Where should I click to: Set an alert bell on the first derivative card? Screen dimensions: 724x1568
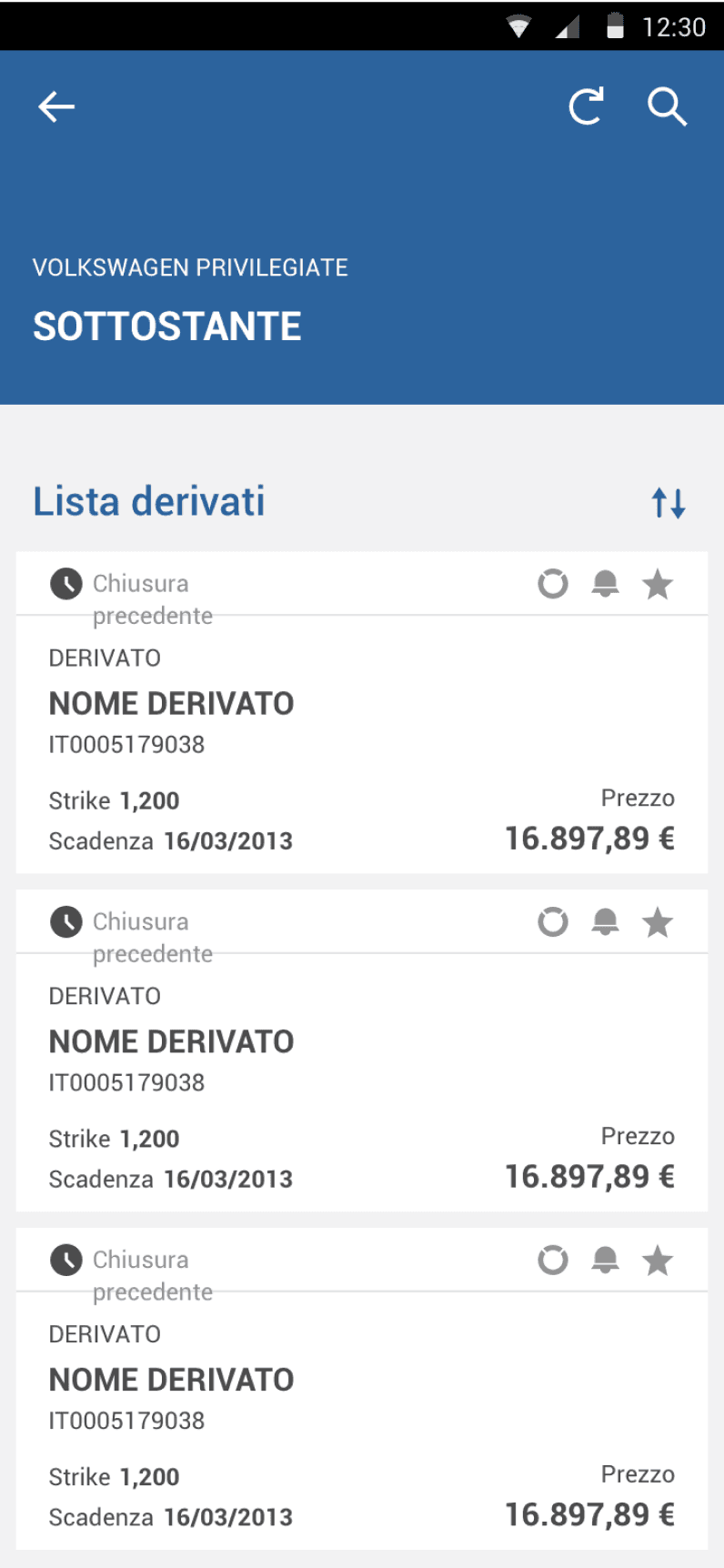coord(606,584)
